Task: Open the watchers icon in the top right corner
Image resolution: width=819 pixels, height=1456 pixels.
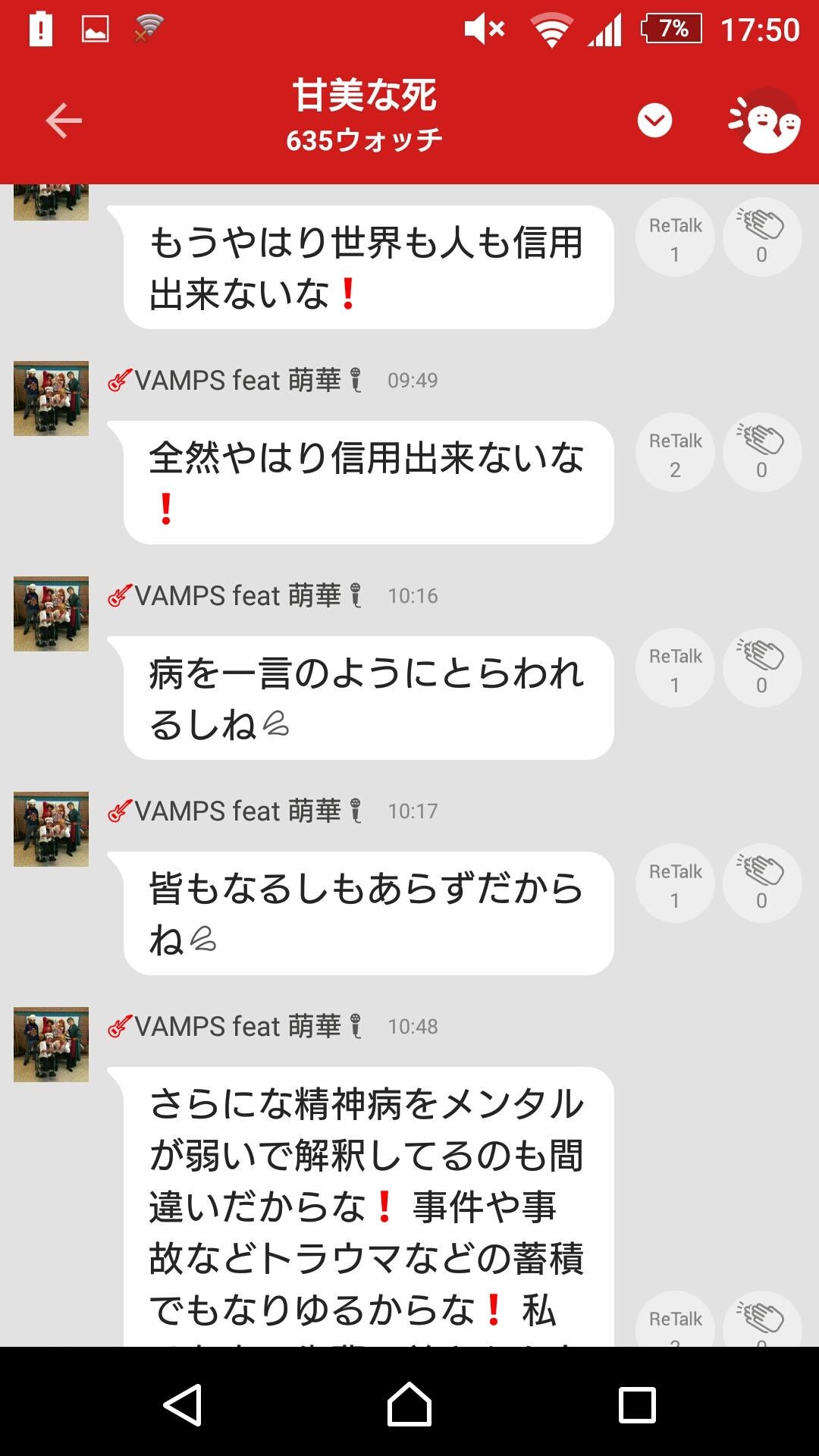Action: pyautogui.click(x=766, y=120)
